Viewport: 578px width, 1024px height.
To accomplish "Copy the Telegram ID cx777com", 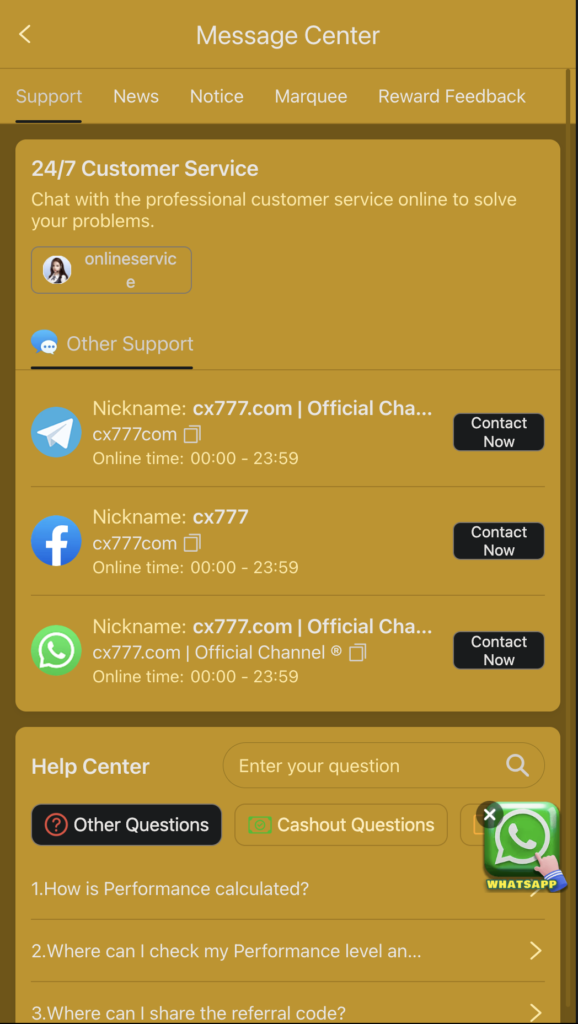I will (193, 434).
